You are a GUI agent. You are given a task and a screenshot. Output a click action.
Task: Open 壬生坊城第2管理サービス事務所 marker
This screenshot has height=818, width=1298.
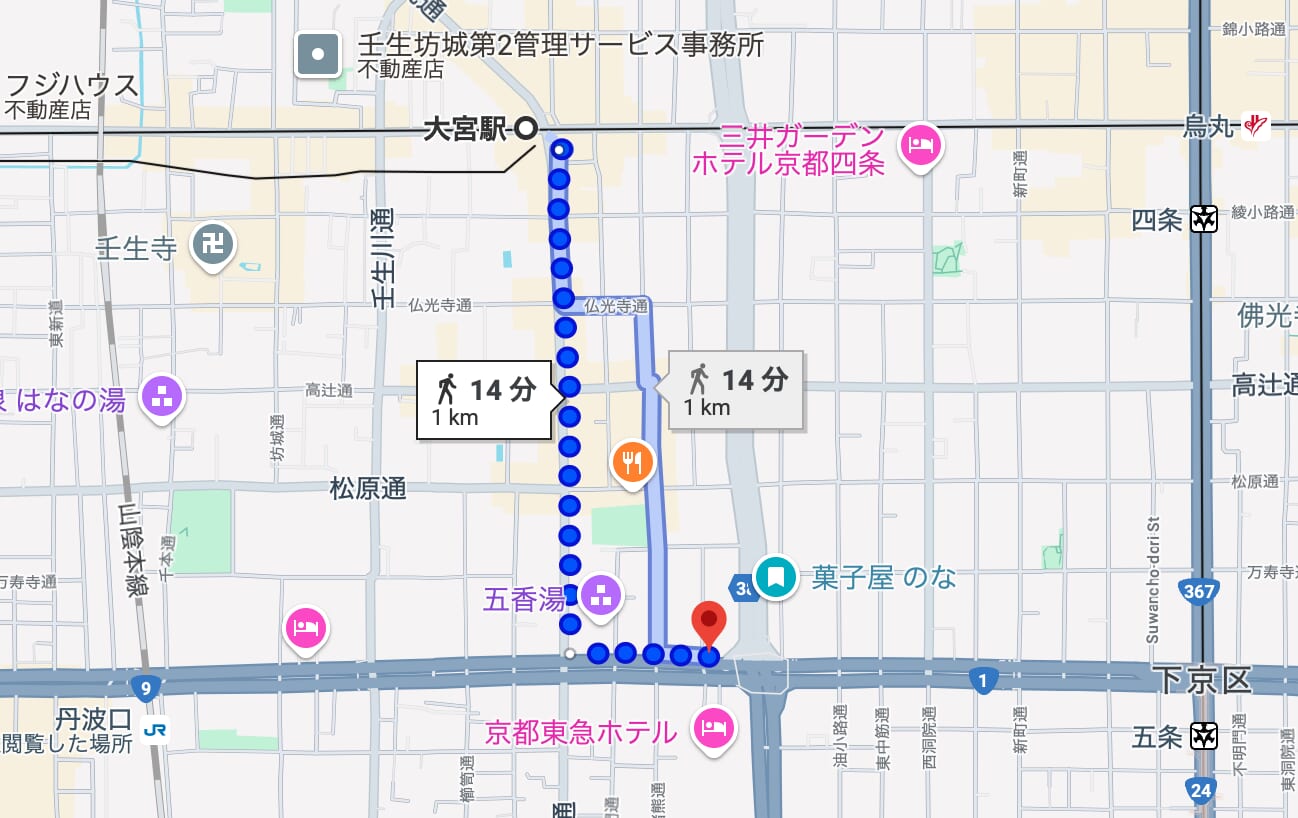(319, 55)
